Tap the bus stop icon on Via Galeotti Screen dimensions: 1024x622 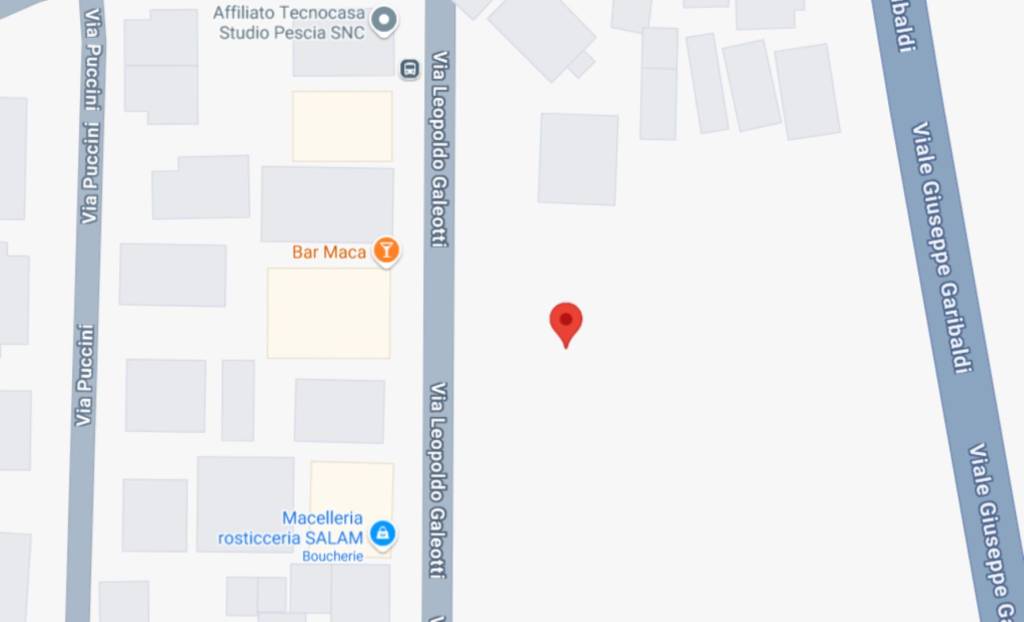click(409, 68)
